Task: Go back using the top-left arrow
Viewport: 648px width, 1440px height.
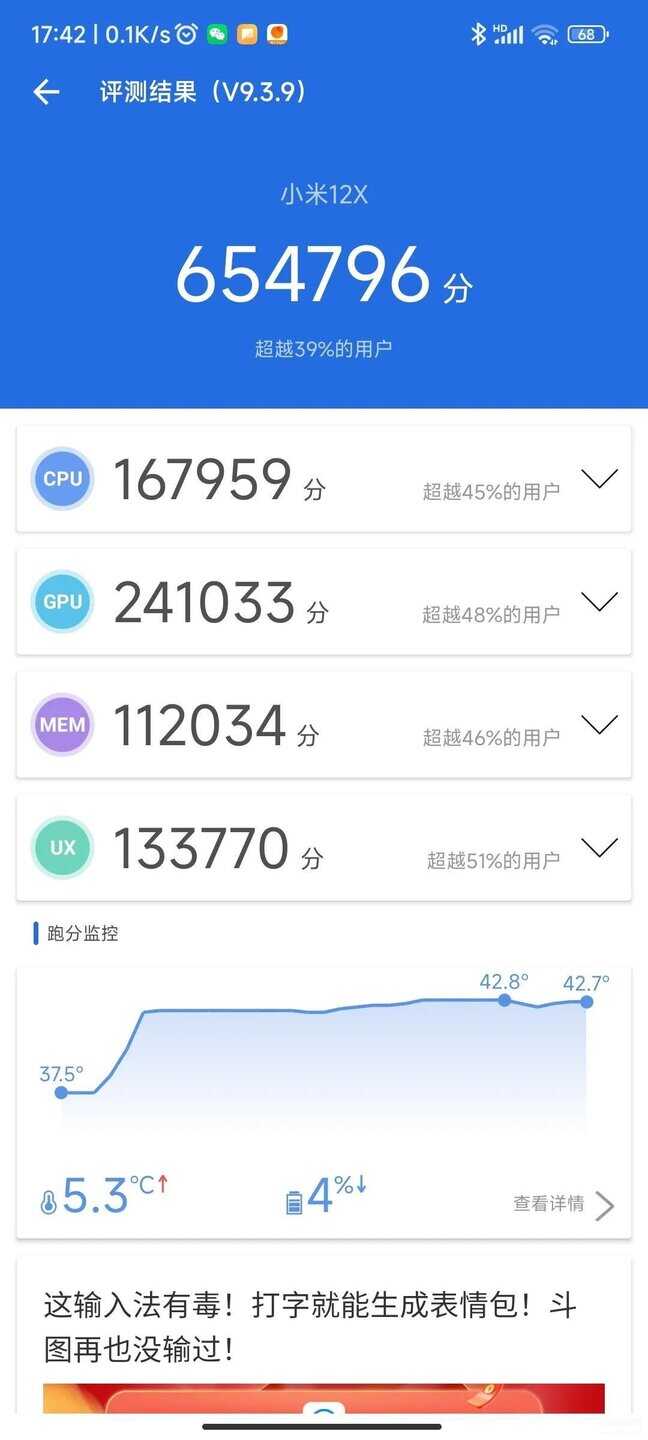Action: [46, 93]
